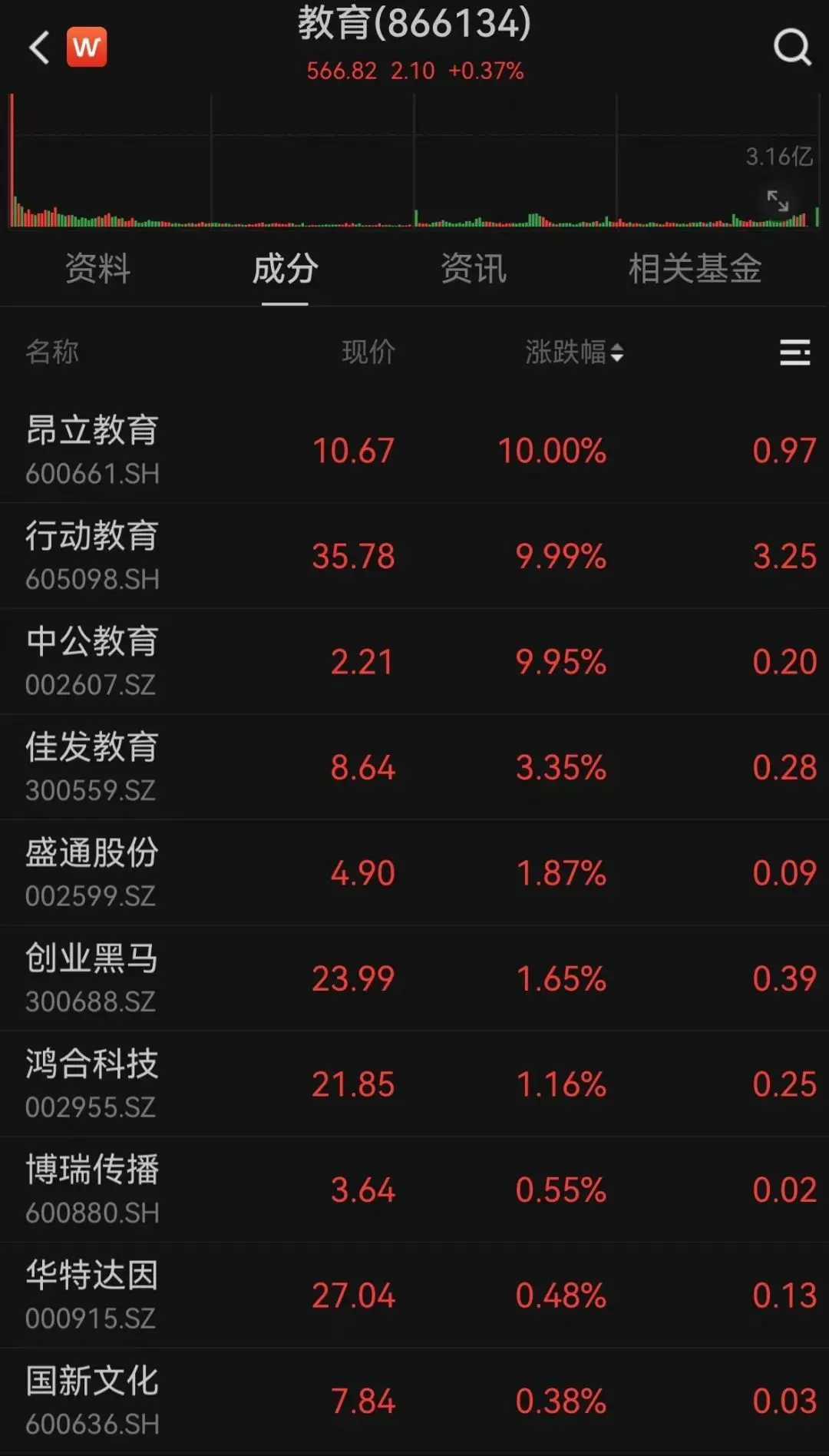The height and width of the screenshot is (1456, 829).
Task: Switch to the 相关基金 tab
Action: [x=695, y=269]
